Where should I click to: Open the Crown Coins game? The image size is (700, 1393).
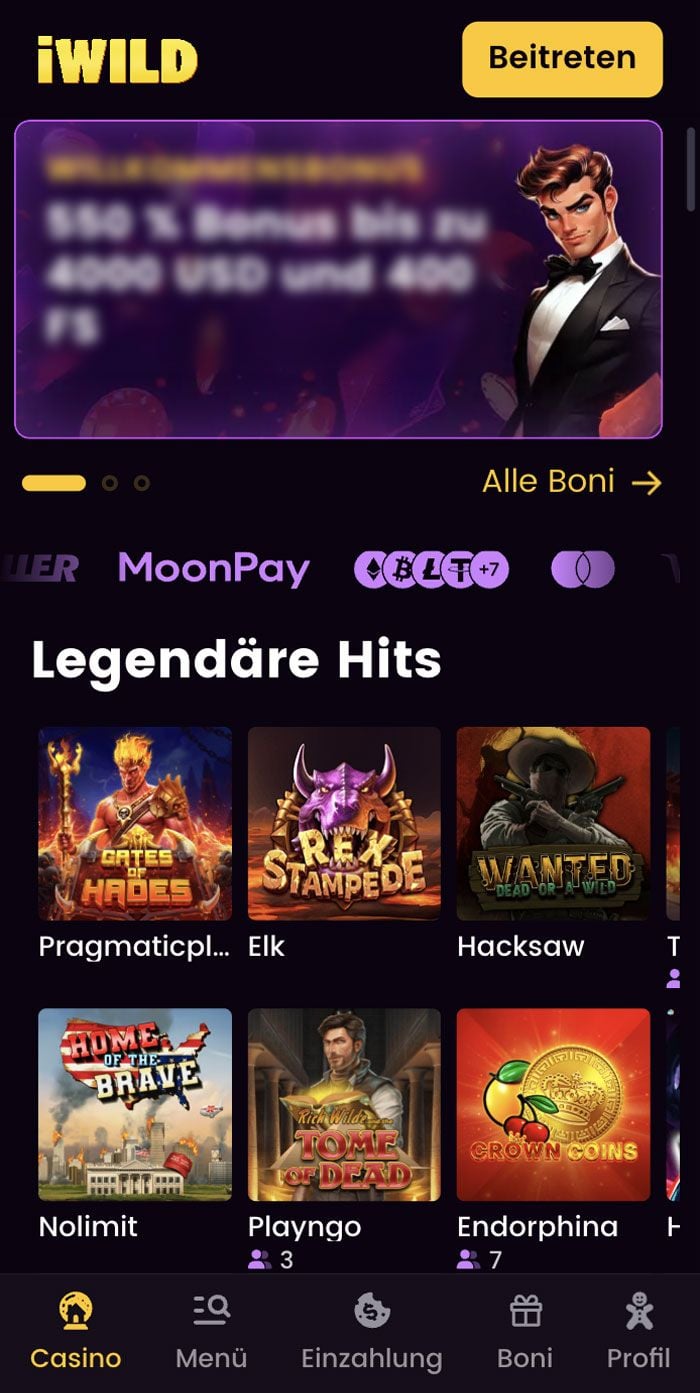(x=553, y=1104)
